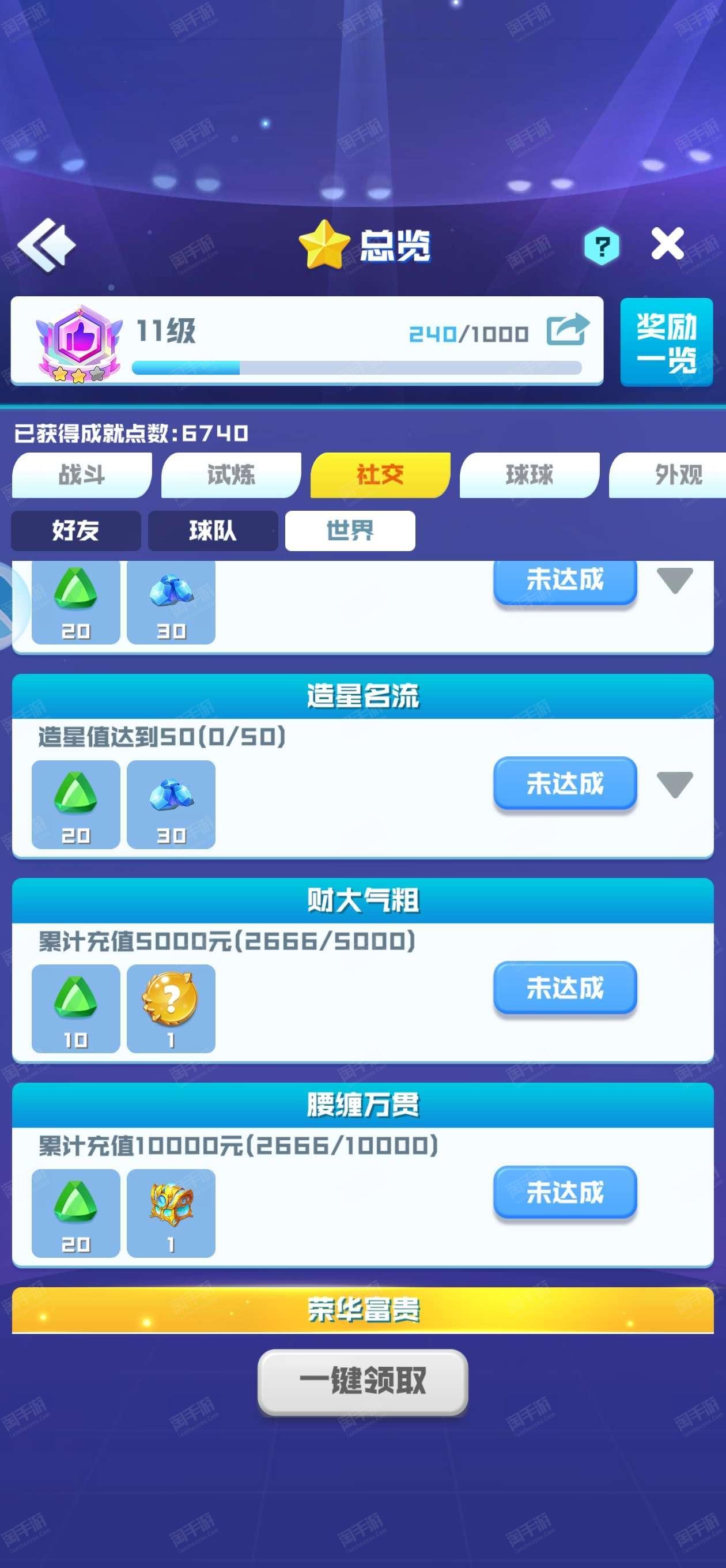Tap 未达成 button for 财大气粗
Image resolution: width=726 pixels, height=1568 pixels.
click(x=565, y=988)
